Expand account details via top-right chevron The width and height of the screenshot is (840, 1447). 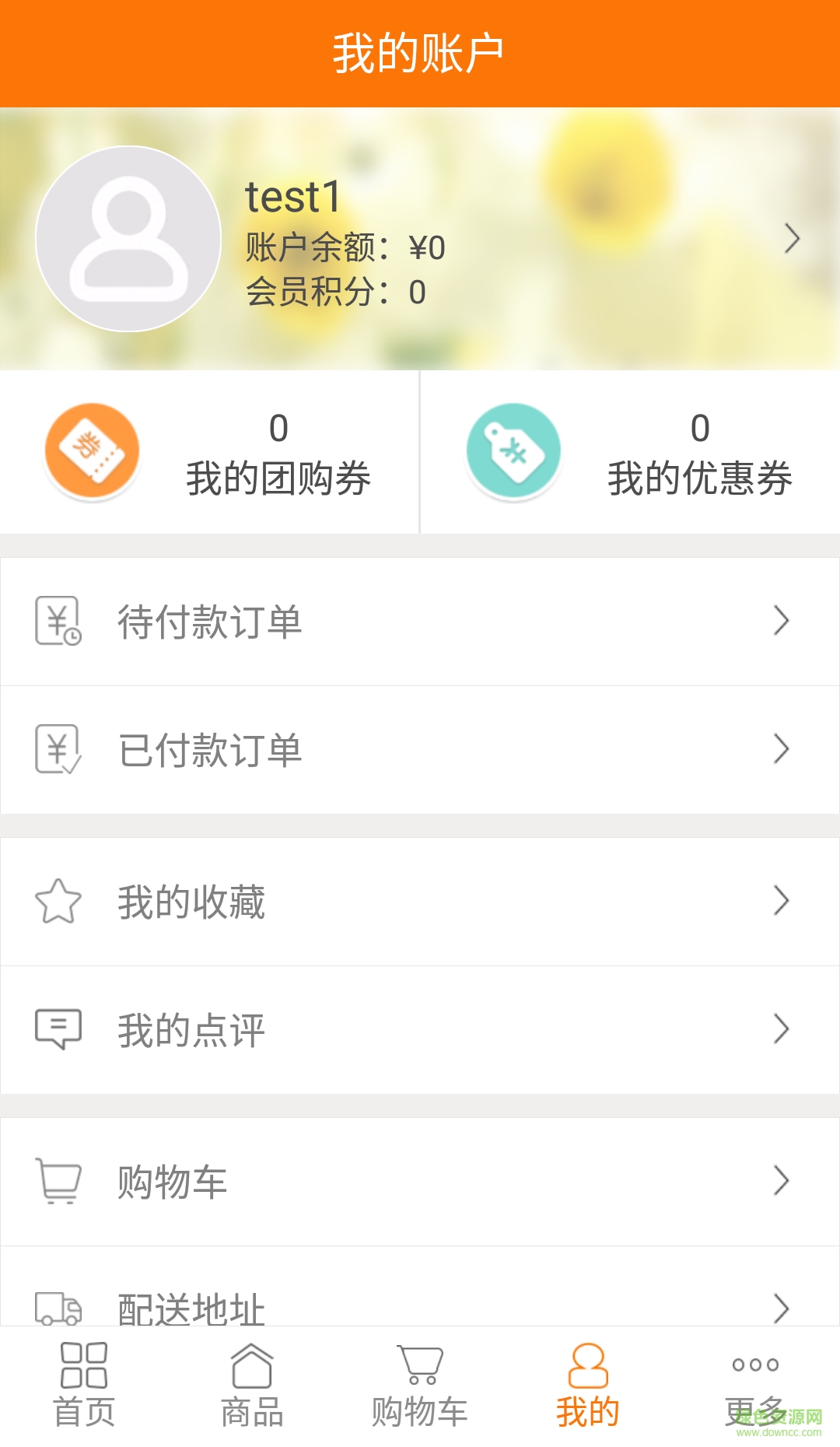click(x=793, y=239)
